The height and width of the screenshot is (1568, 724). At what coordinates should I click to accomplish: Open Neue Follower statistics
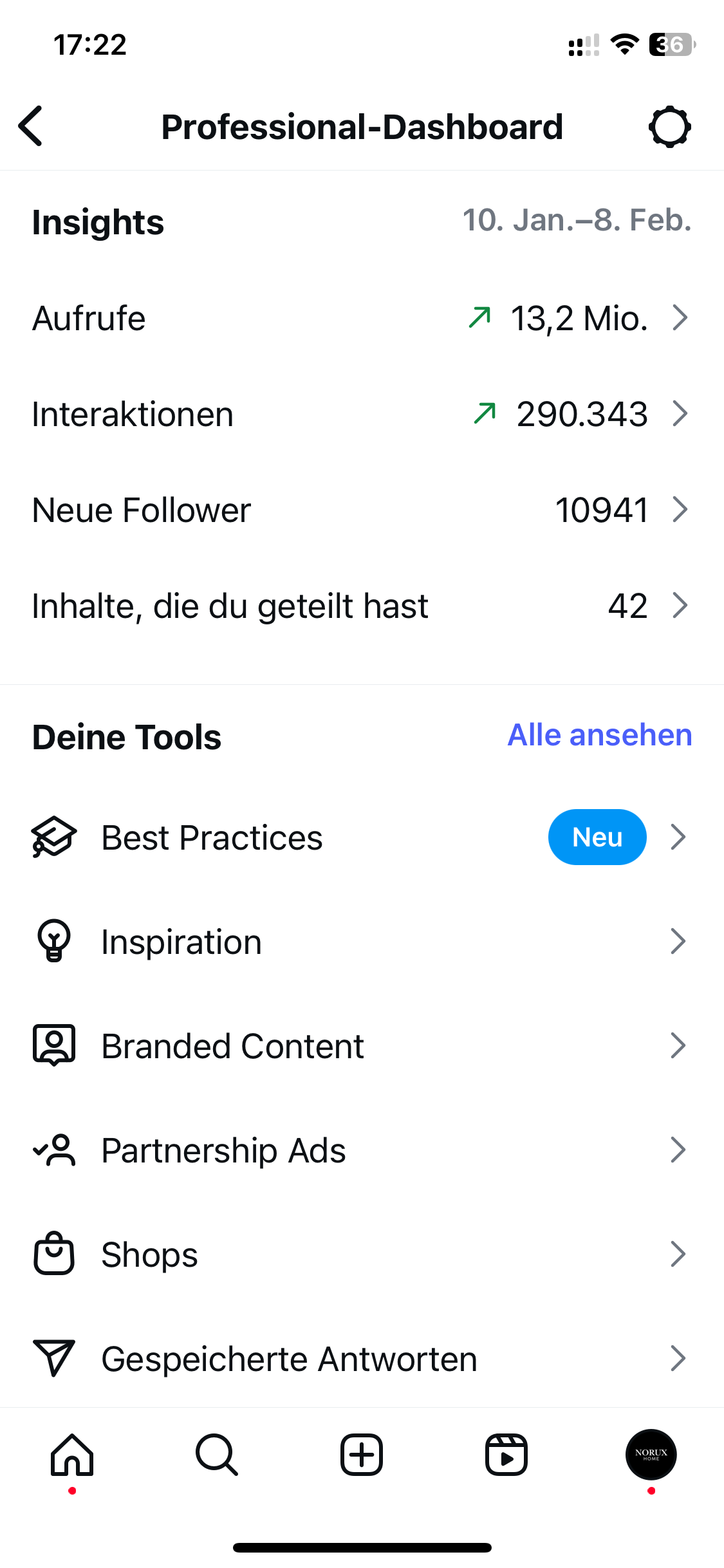tap(362, 510)
